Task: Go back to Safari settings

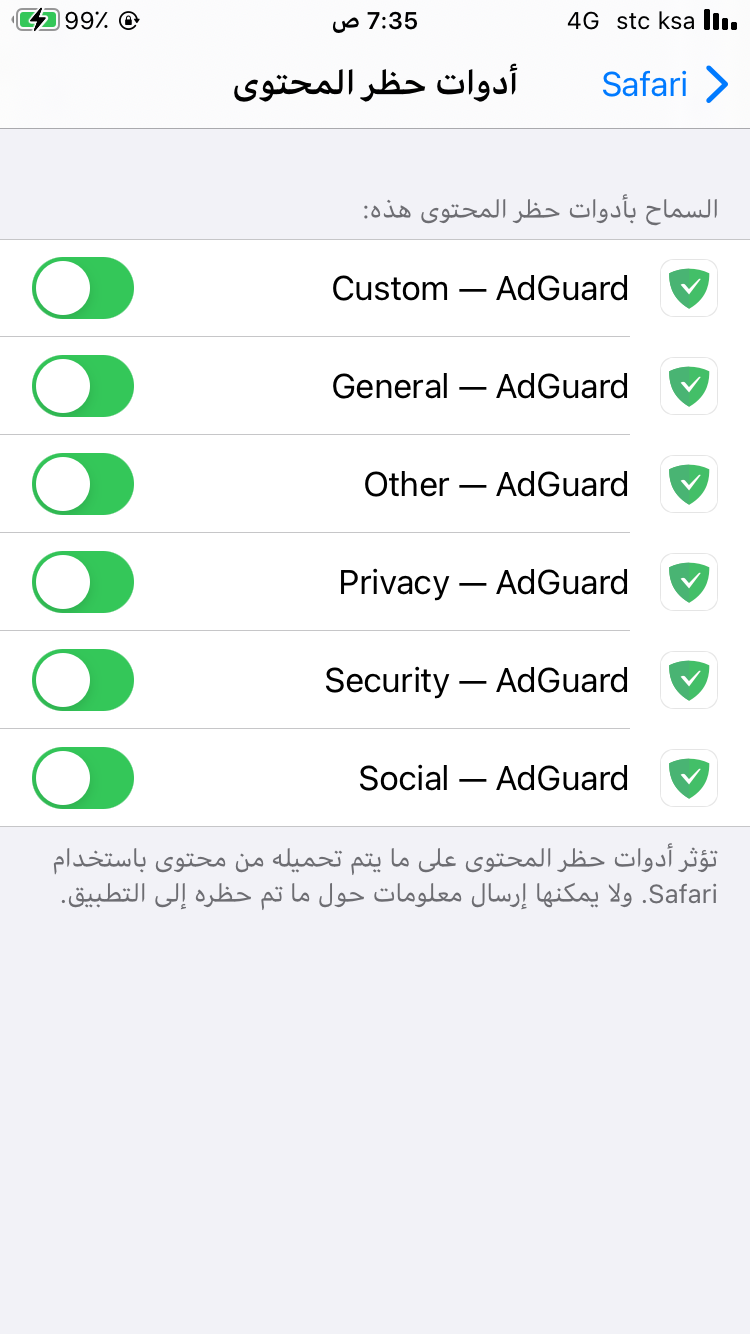Action: 665,85
